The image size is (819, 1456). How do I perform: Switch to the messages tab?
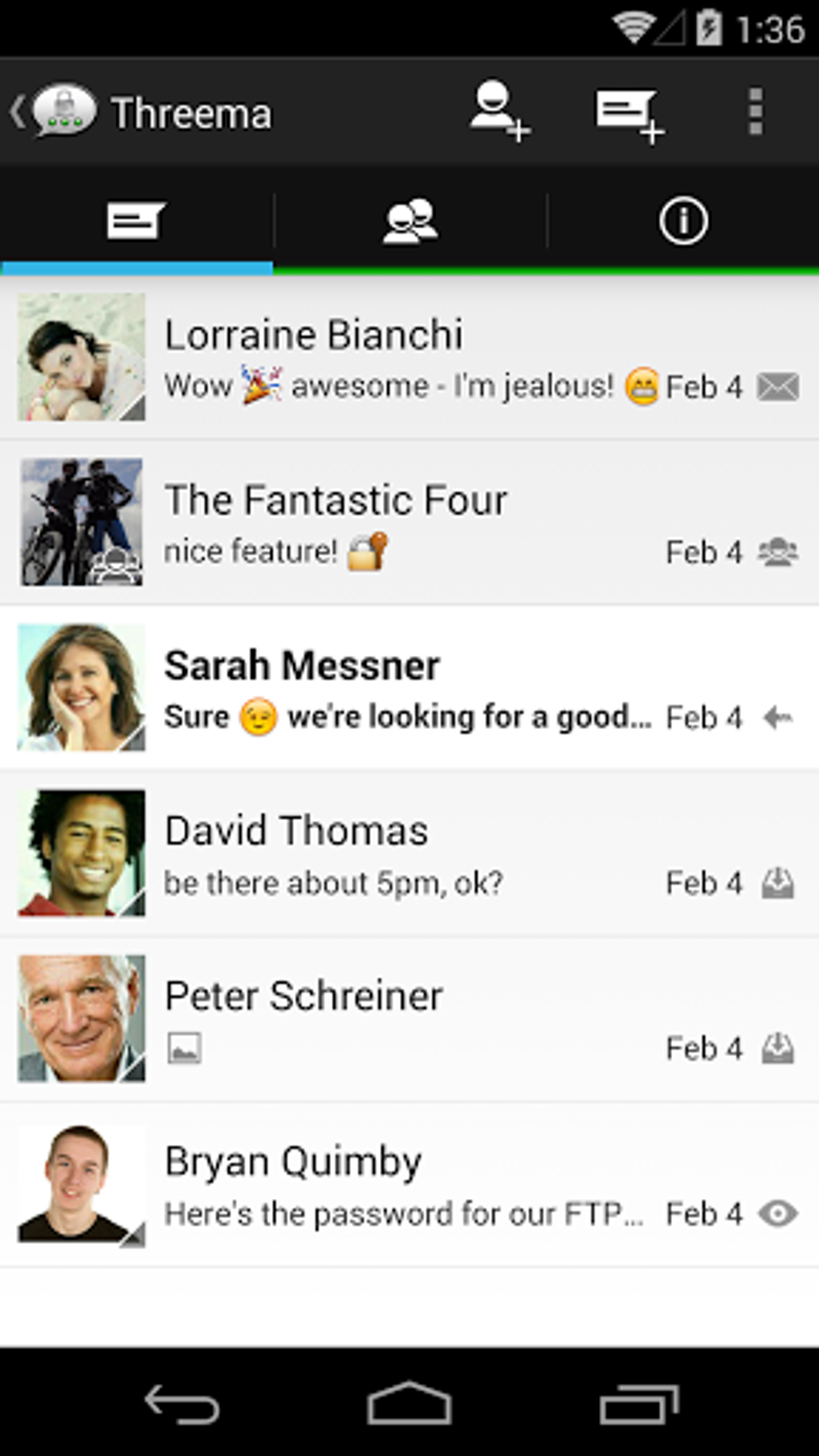(x=136, y=221)
